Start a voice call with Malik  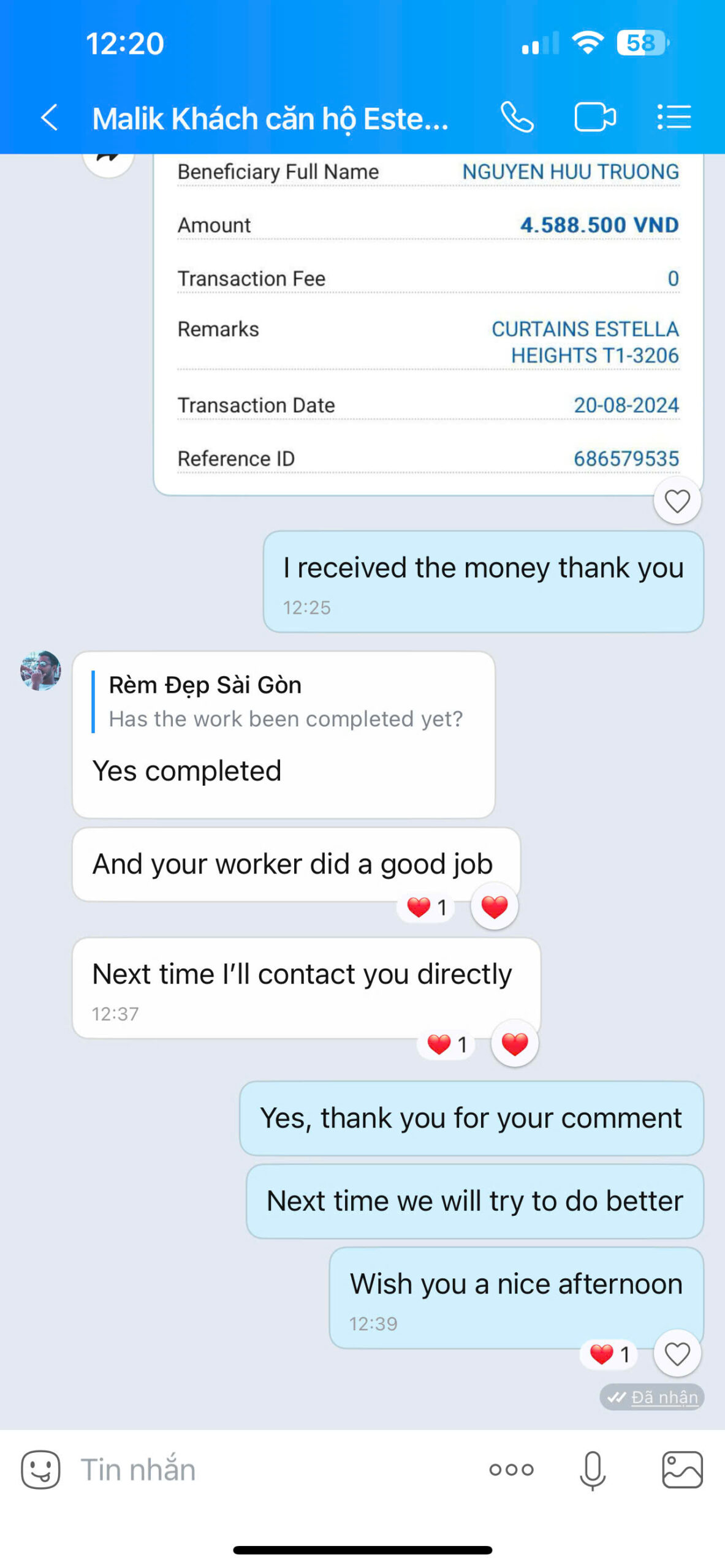(517, 117)
